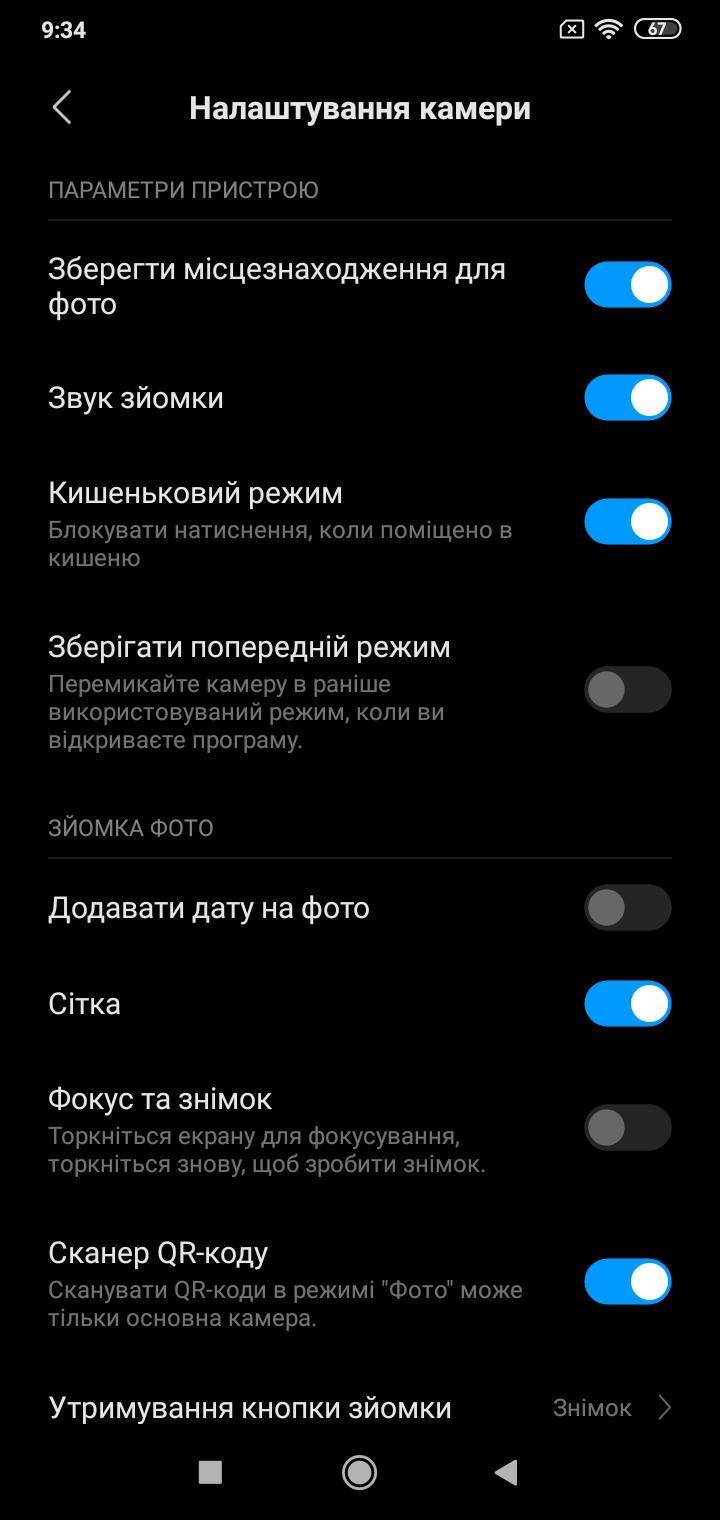Disable the 'Сканер QR-коду' switch
The height and width of the screenshot is (1520, 720).
627,1281
